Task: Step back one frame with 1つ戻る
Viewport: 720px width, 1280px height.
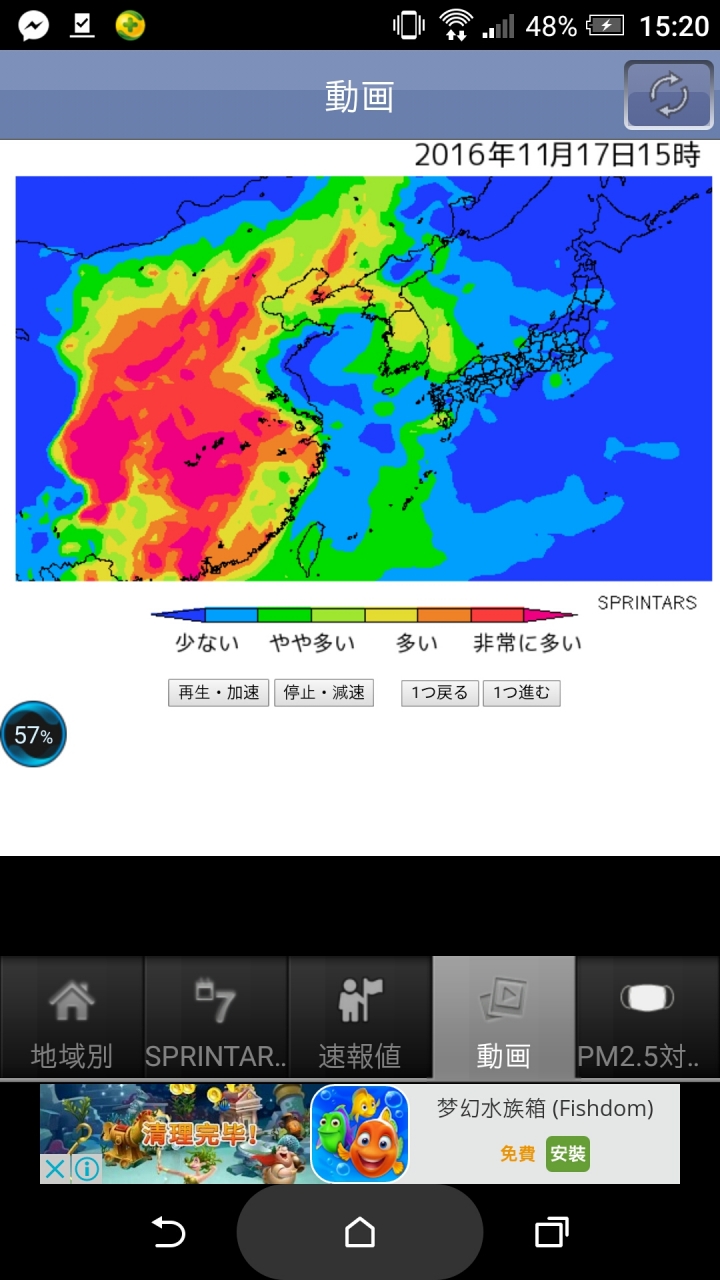Action: tap(440, 693)
